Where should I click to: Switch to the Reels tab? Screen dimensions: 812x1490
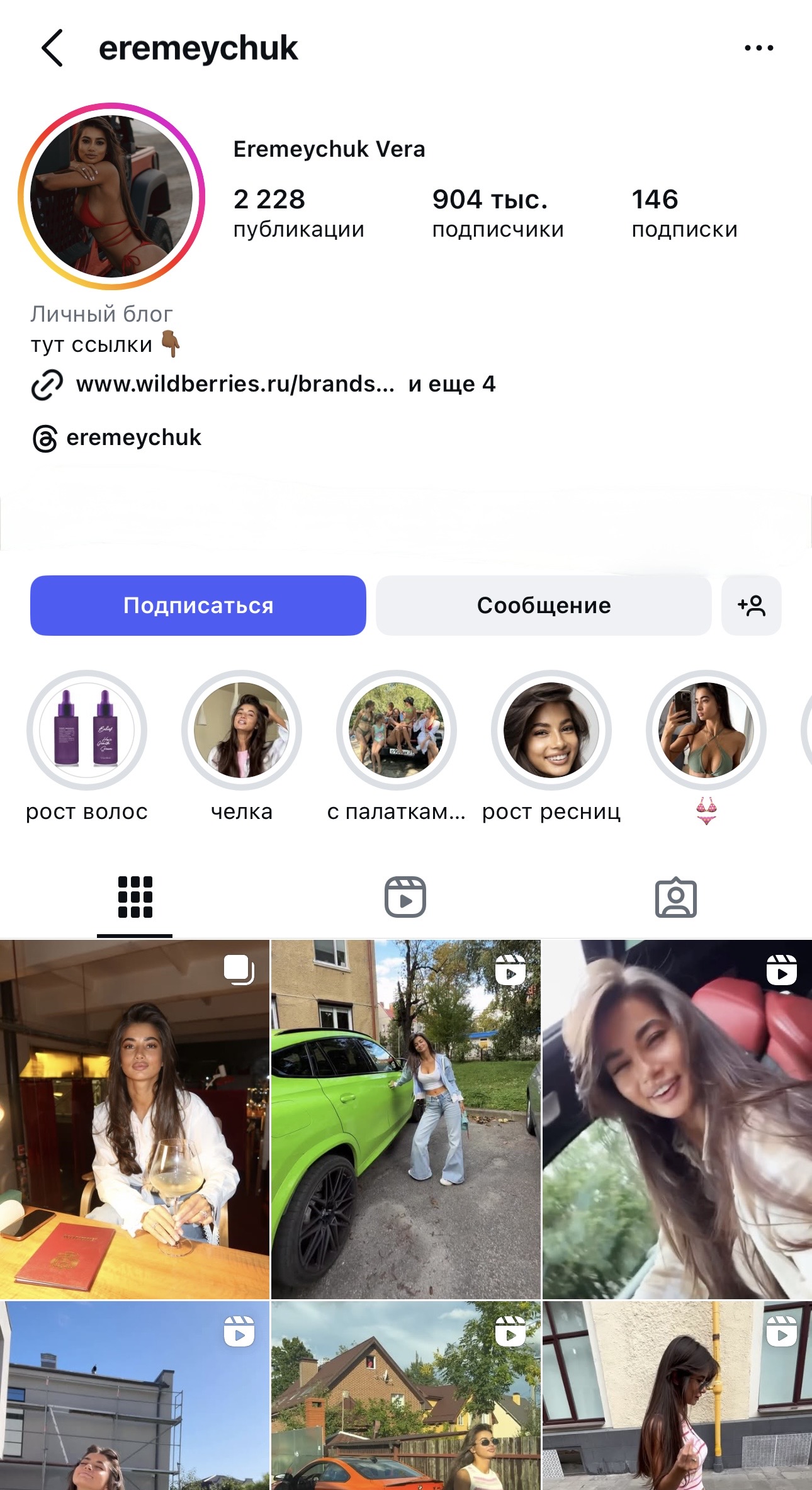pos(405,897)
